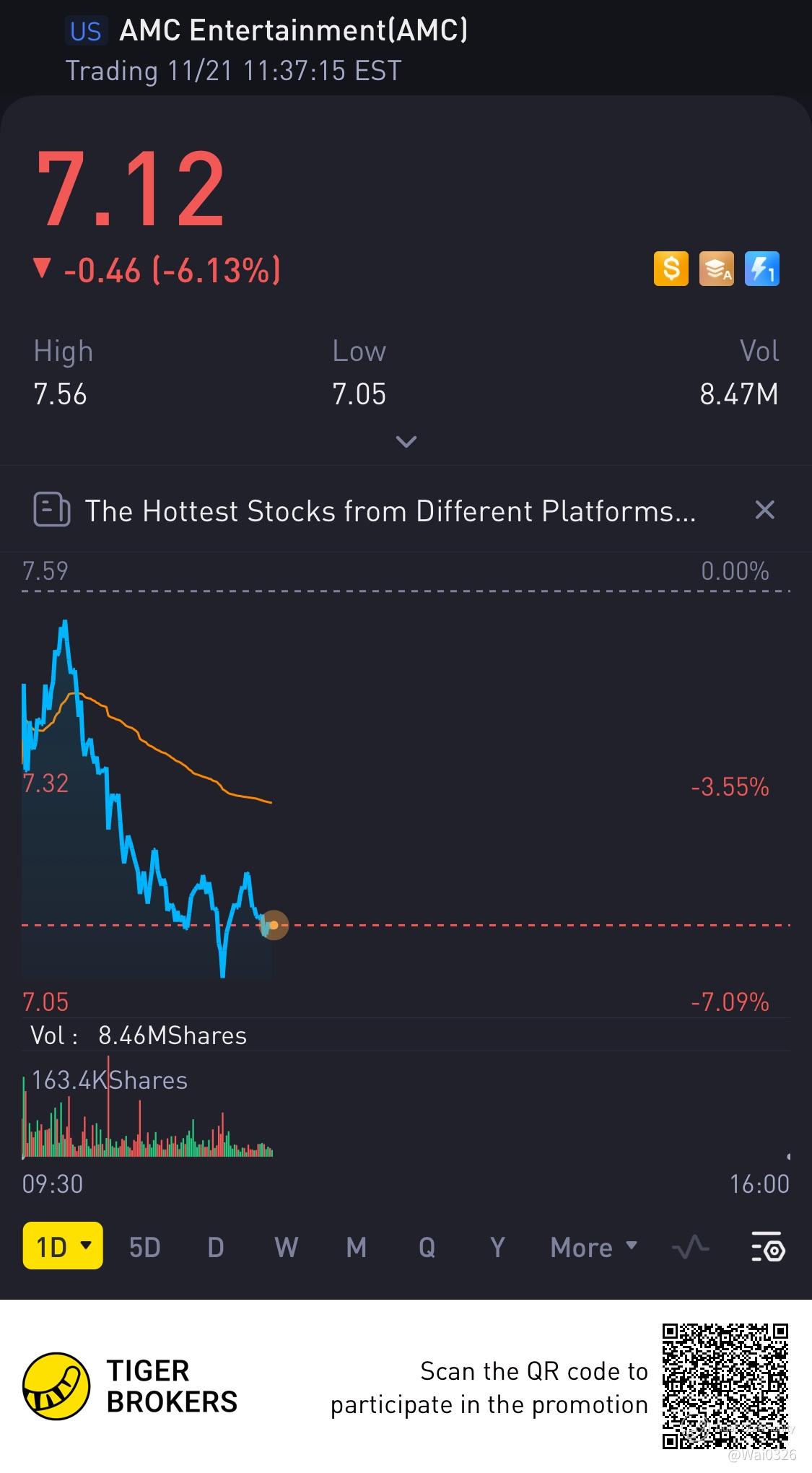Image resolution: width=812 pixels, height=1473 pixels.
Task: Tap the yellow dollar badge icon
Action: pyautogui.click(x=671, y=269)
